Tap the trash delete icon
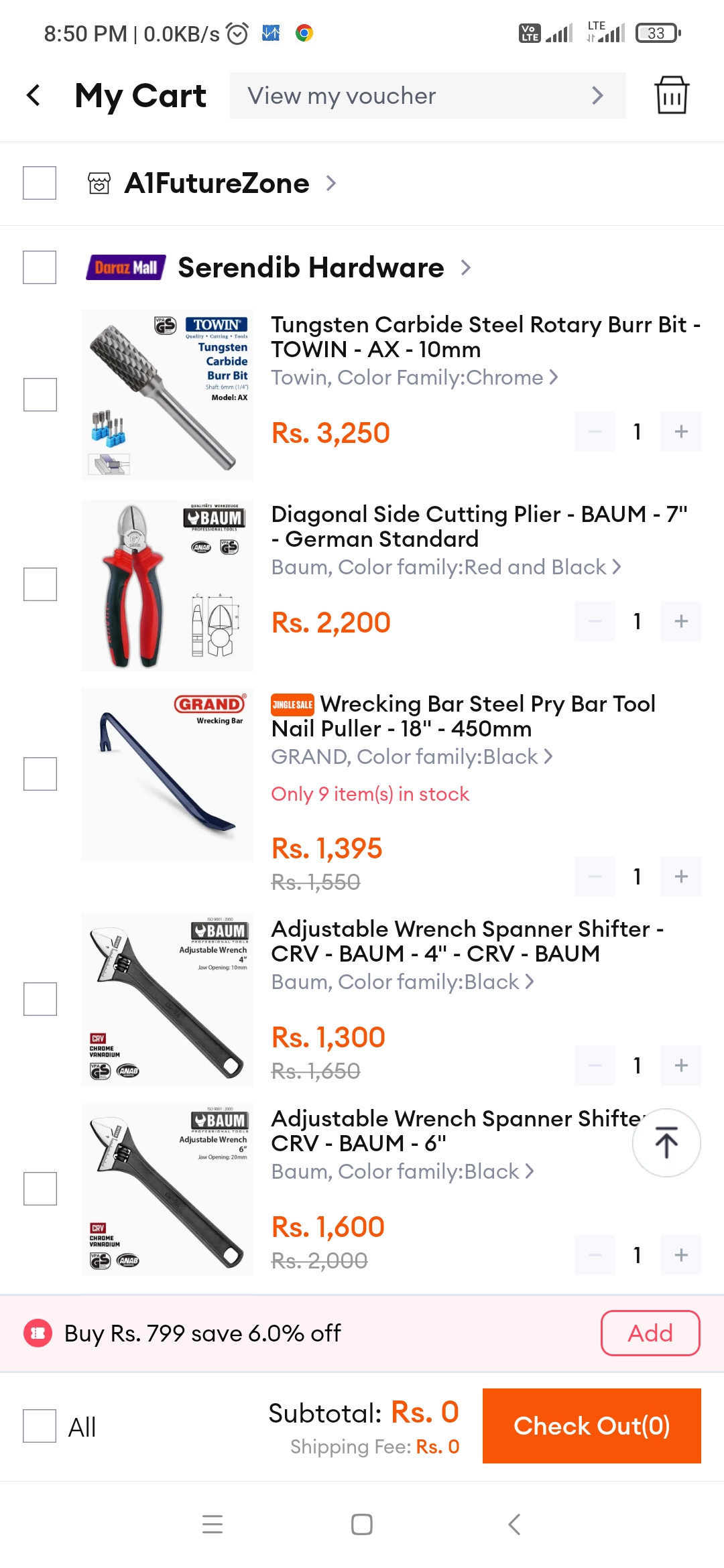 (x=672, y=95)
